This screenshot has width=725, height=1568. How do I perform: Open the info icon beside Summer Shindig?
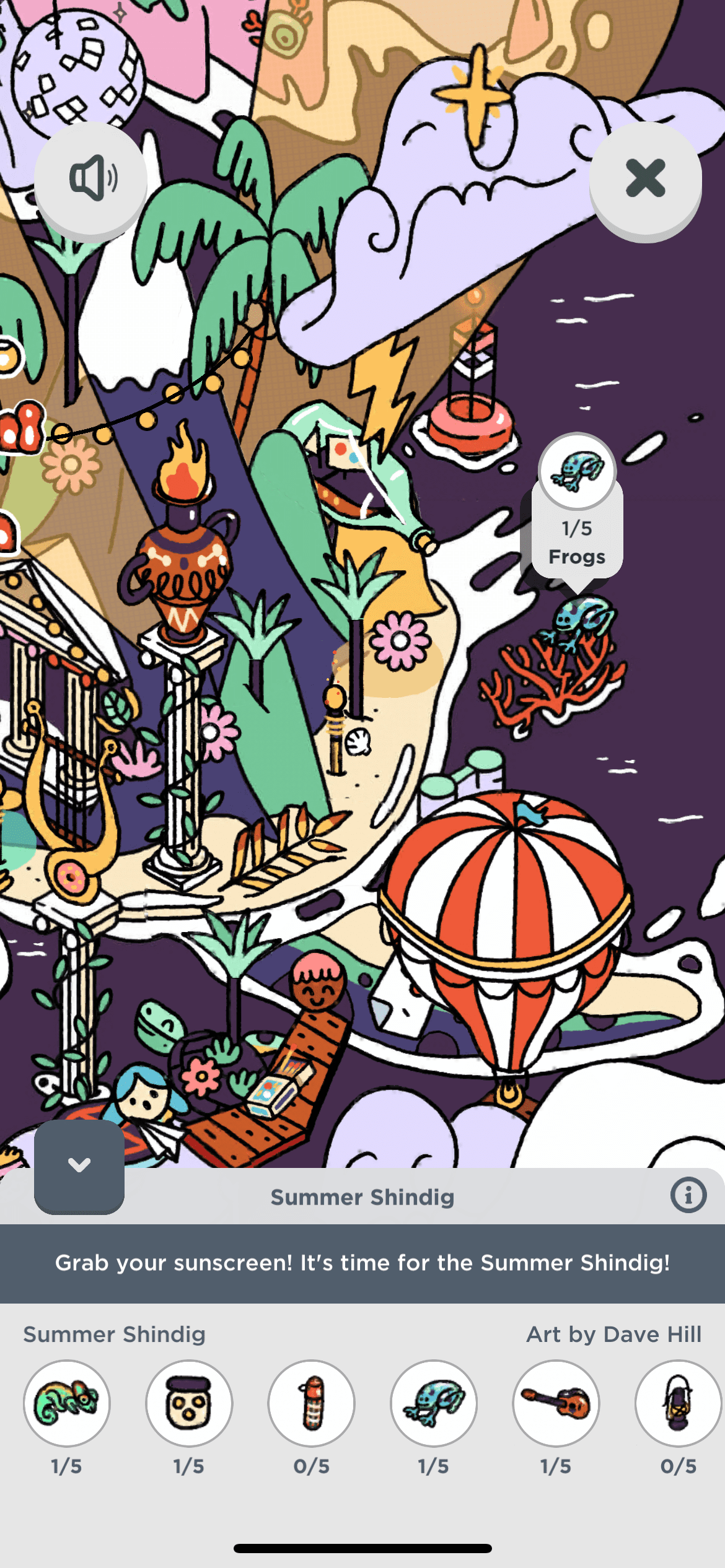[x=687, y=1195]
